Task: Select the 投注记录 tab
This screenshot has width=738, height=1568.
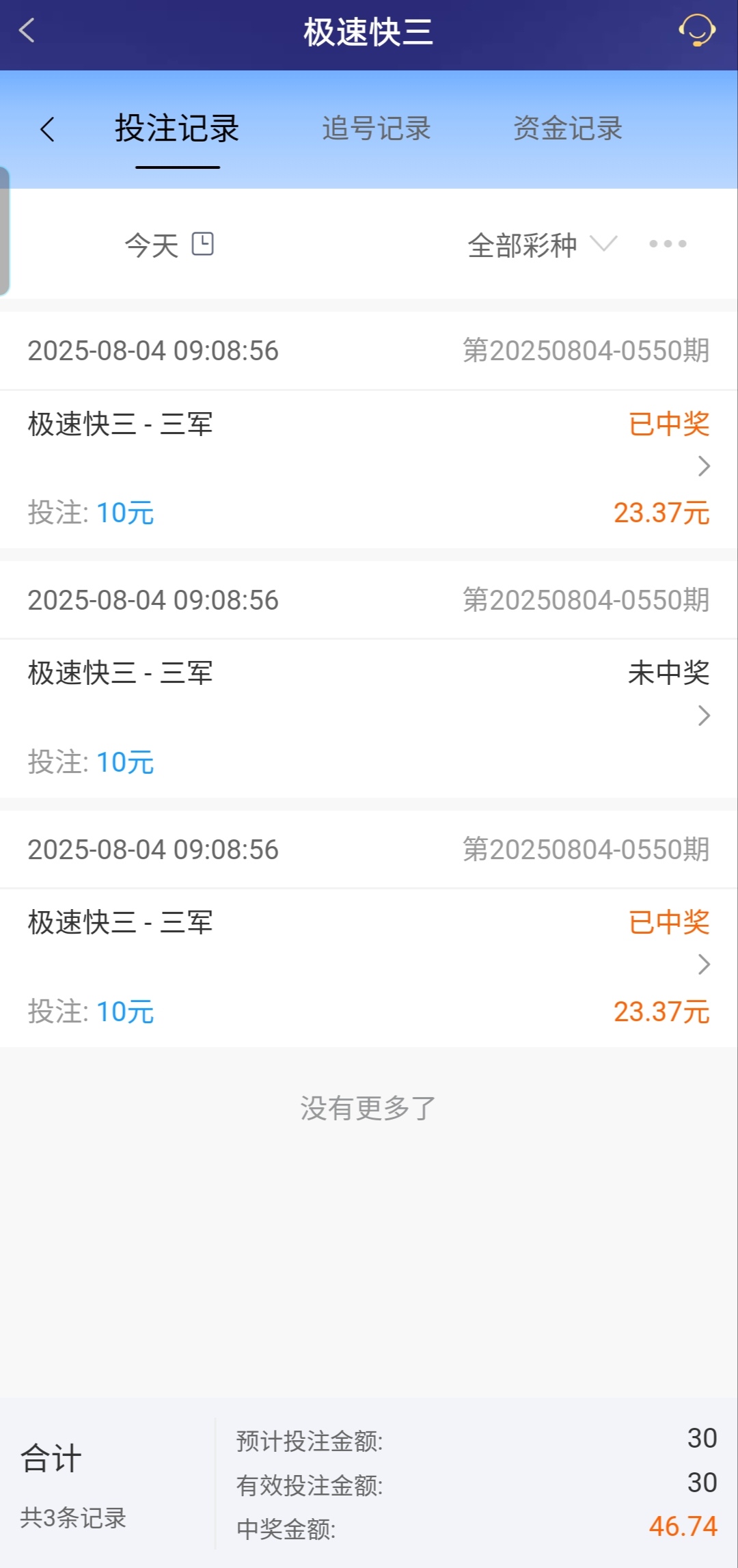Action: tap(177, 129)
